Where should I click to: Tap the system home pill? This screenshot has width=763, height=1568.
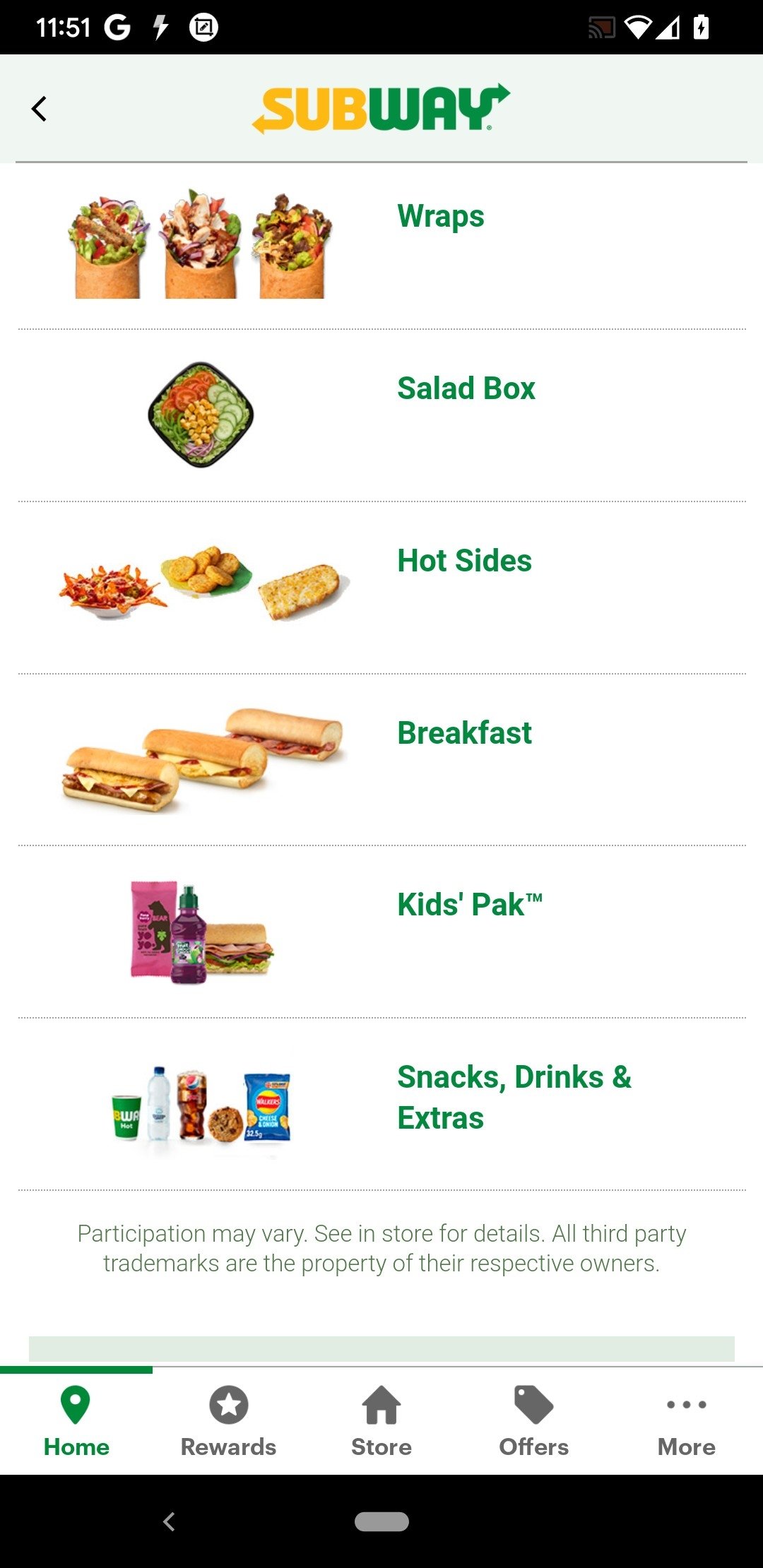tap(381, 1521)
